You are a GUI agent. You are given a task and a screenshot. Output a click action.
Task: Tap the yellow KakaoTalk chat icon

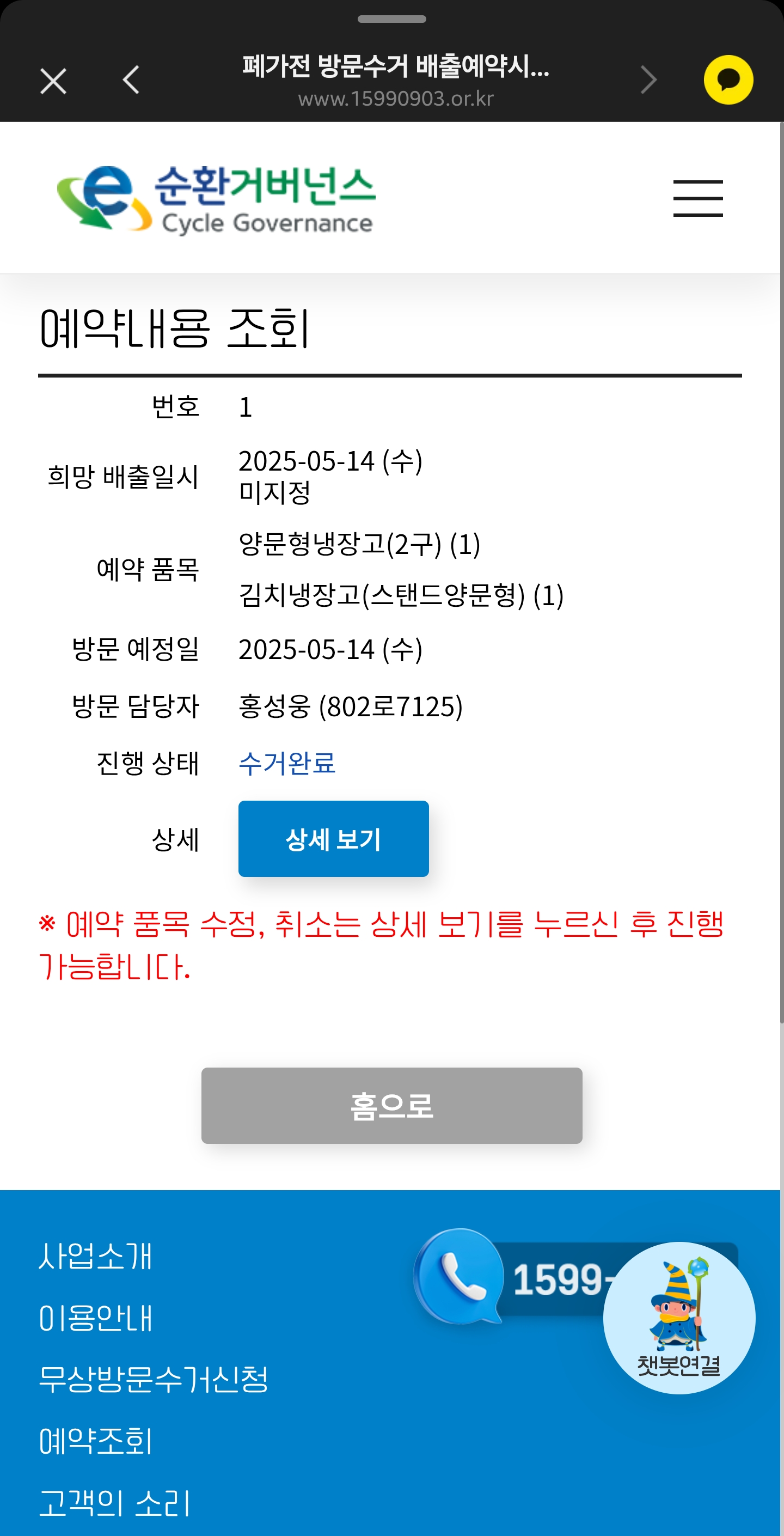(x=728, y=80)
